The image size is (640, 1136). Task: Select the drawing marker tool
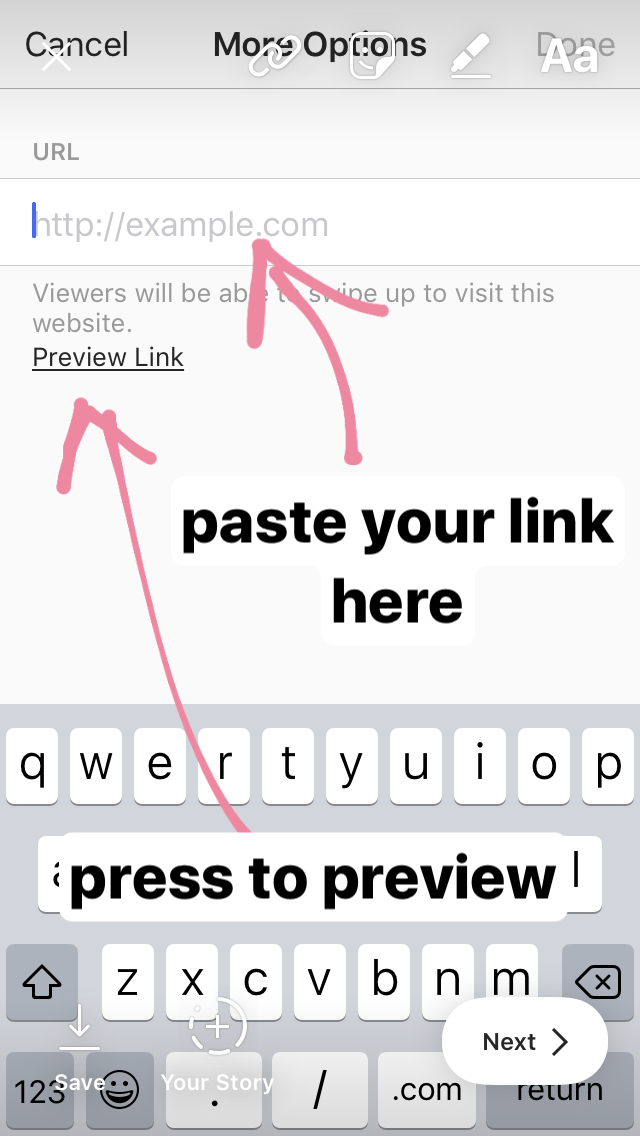point(471,56)
